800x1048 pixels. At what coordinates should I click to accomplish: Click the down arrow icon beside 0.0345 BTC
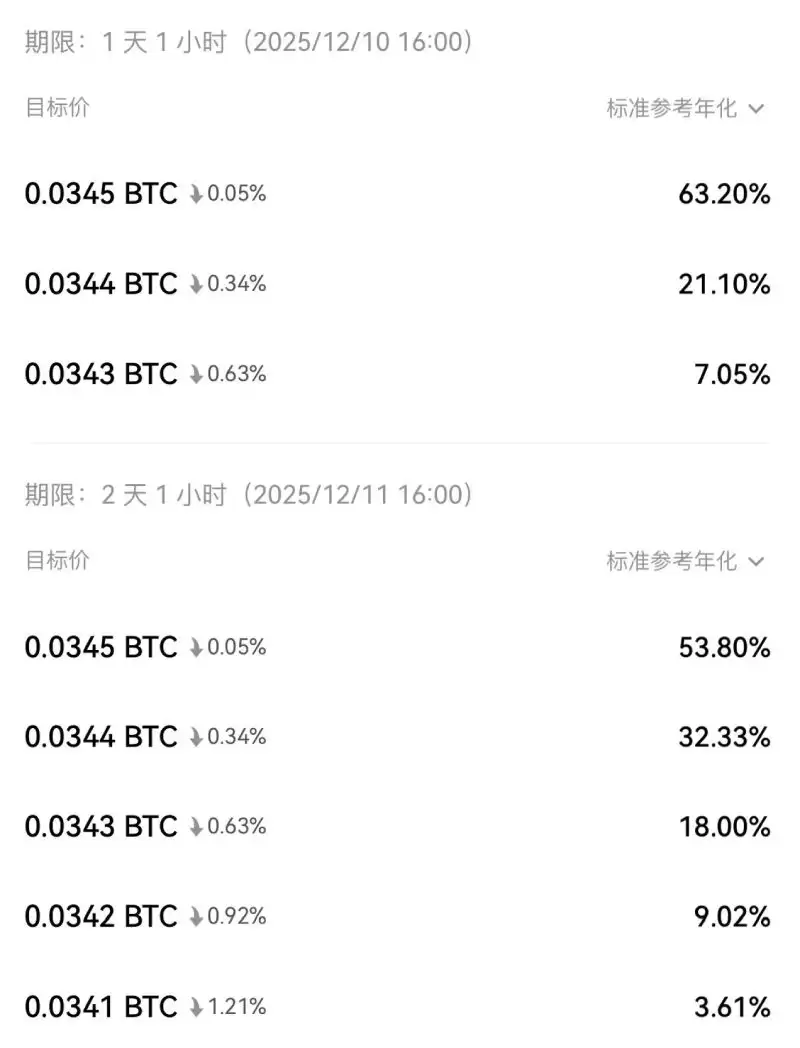pos(195,194)
